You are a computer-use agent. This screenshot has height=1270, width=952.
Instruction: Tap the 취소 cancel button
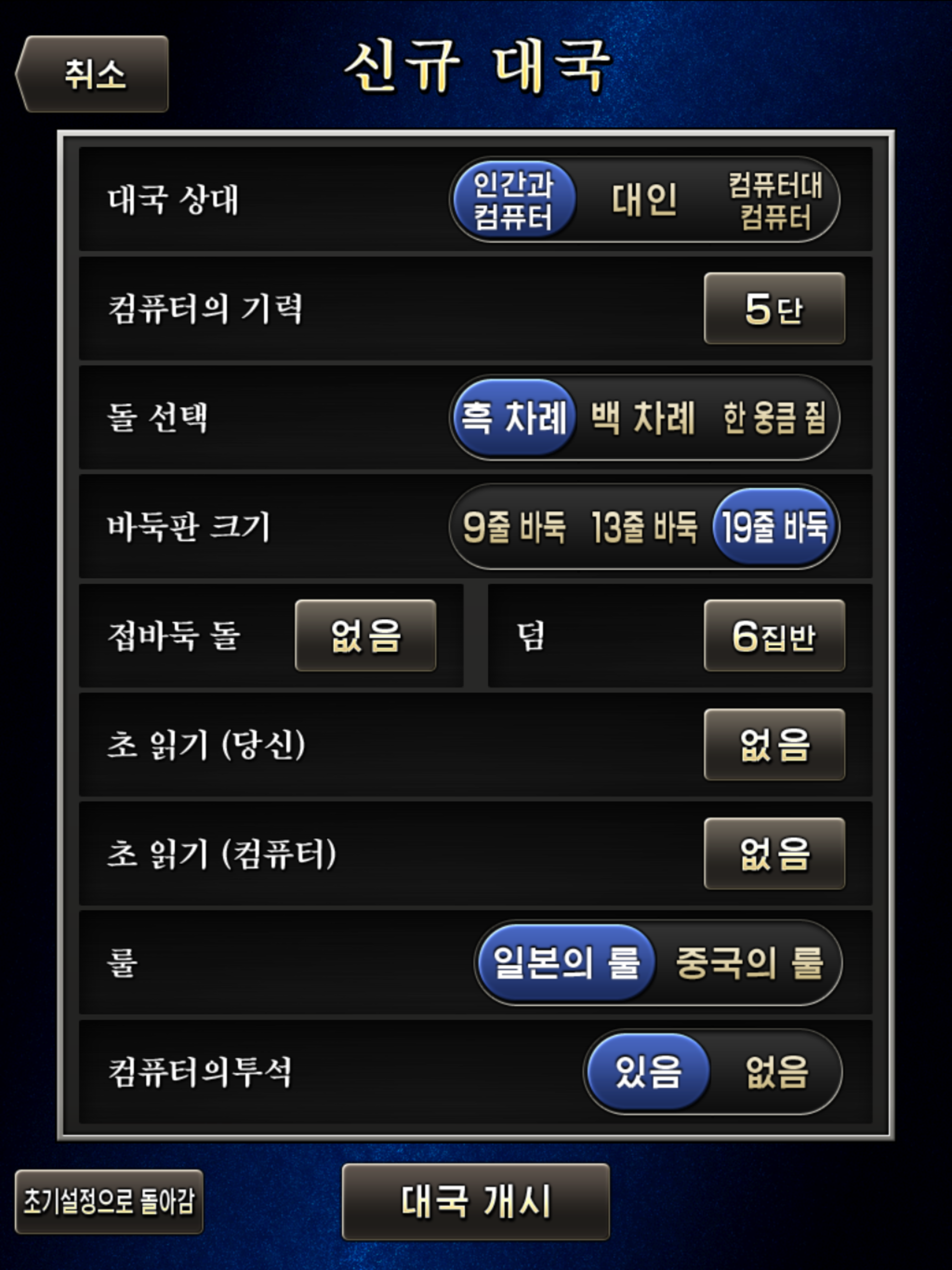click(x=93, y=74)
